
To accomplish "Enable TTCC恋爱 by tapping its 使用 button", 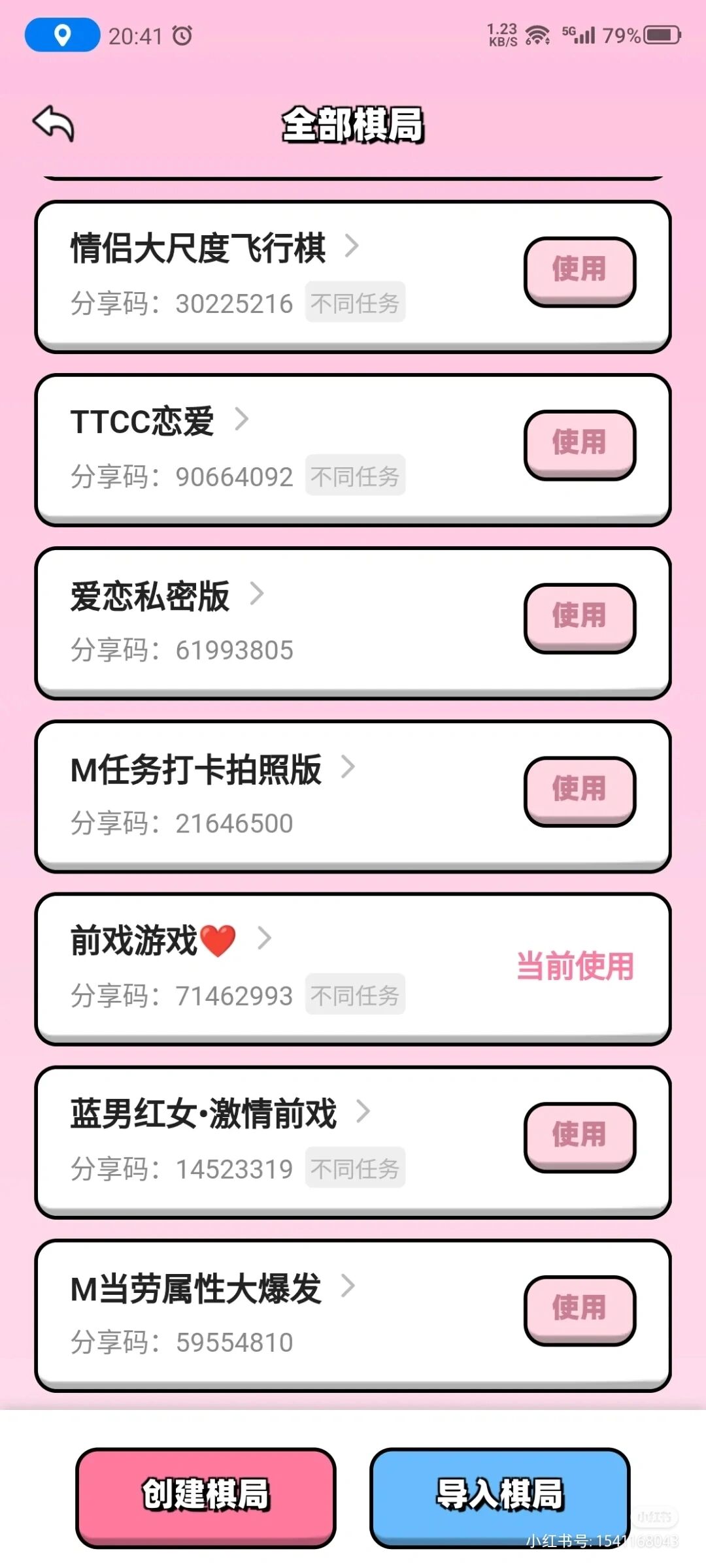I will click(579, 443).
